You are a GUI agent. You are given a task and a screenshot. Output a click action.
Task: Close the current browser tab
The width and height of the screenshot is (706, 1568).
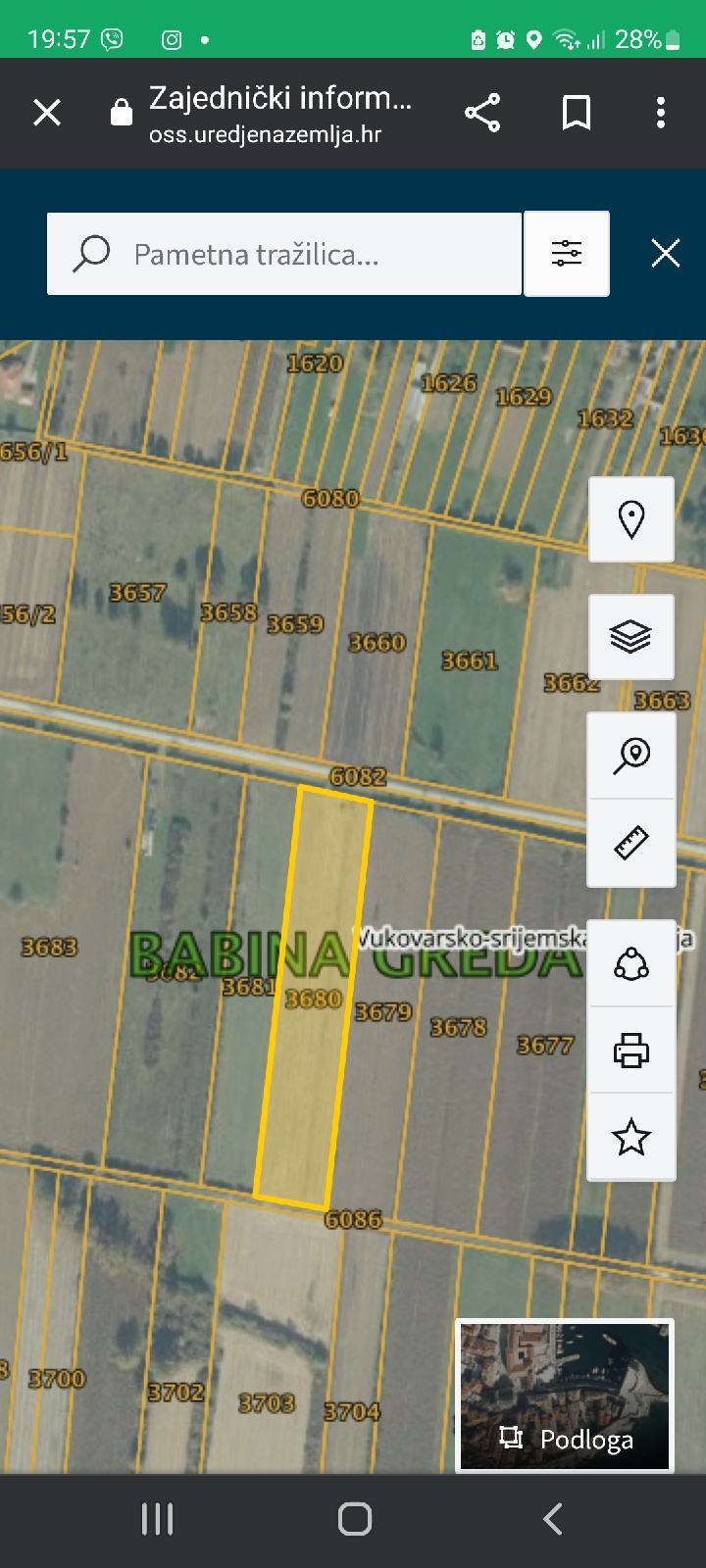coord(46,112)
